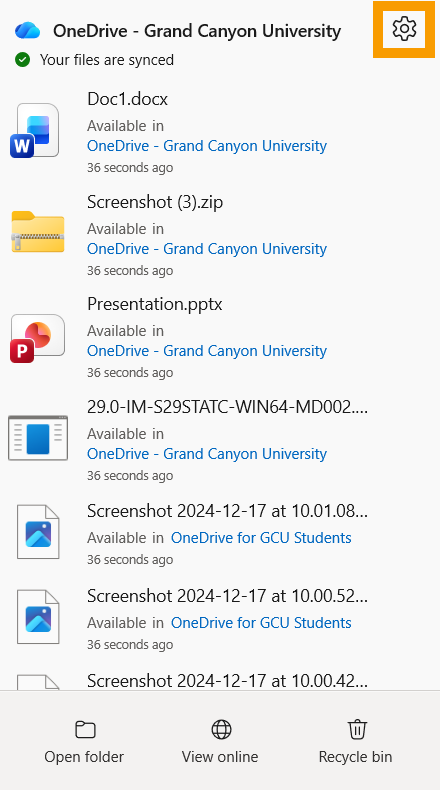Open OneDrive for GCU Students link under 10.01.08 screenshot
The width and height of the screenshot is (440, 790).
[x=261, y=538]
